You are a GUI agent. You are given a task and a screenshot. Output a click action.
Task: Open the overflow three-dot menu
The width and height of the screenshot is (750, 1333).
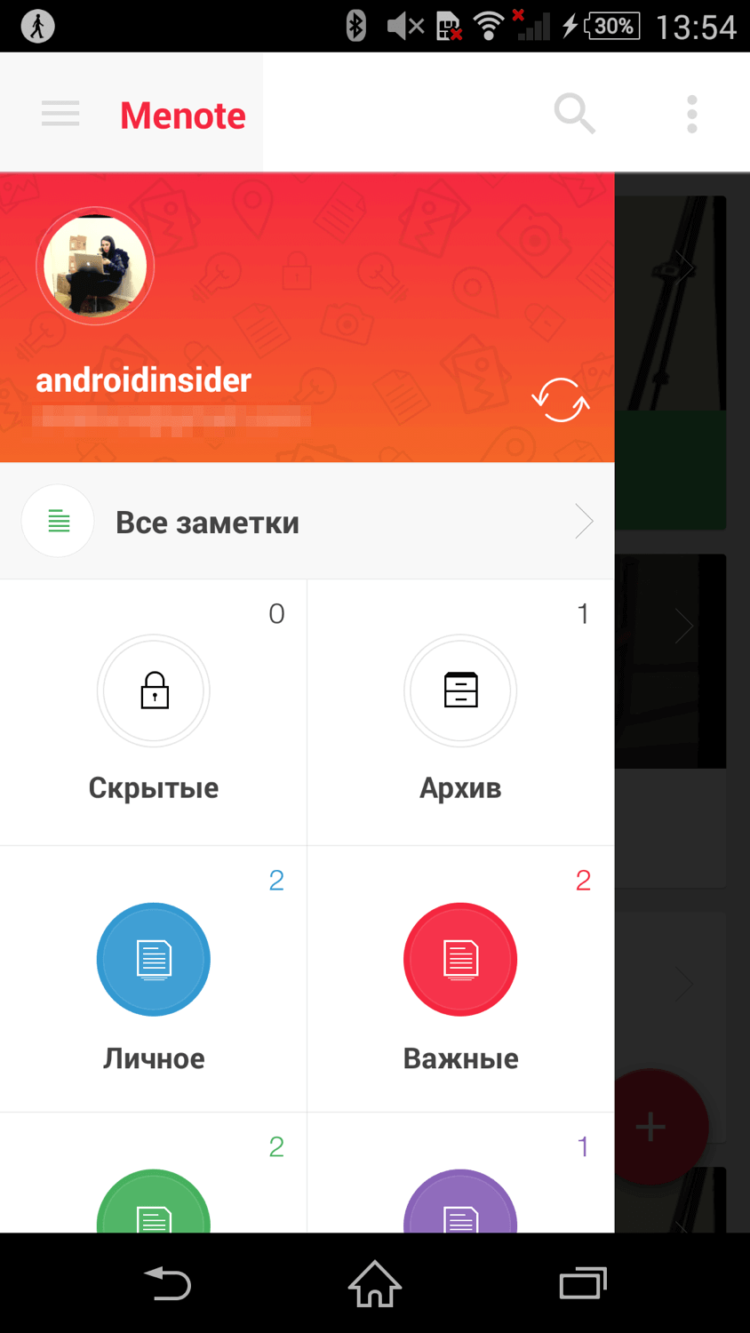tap(691, 113)
